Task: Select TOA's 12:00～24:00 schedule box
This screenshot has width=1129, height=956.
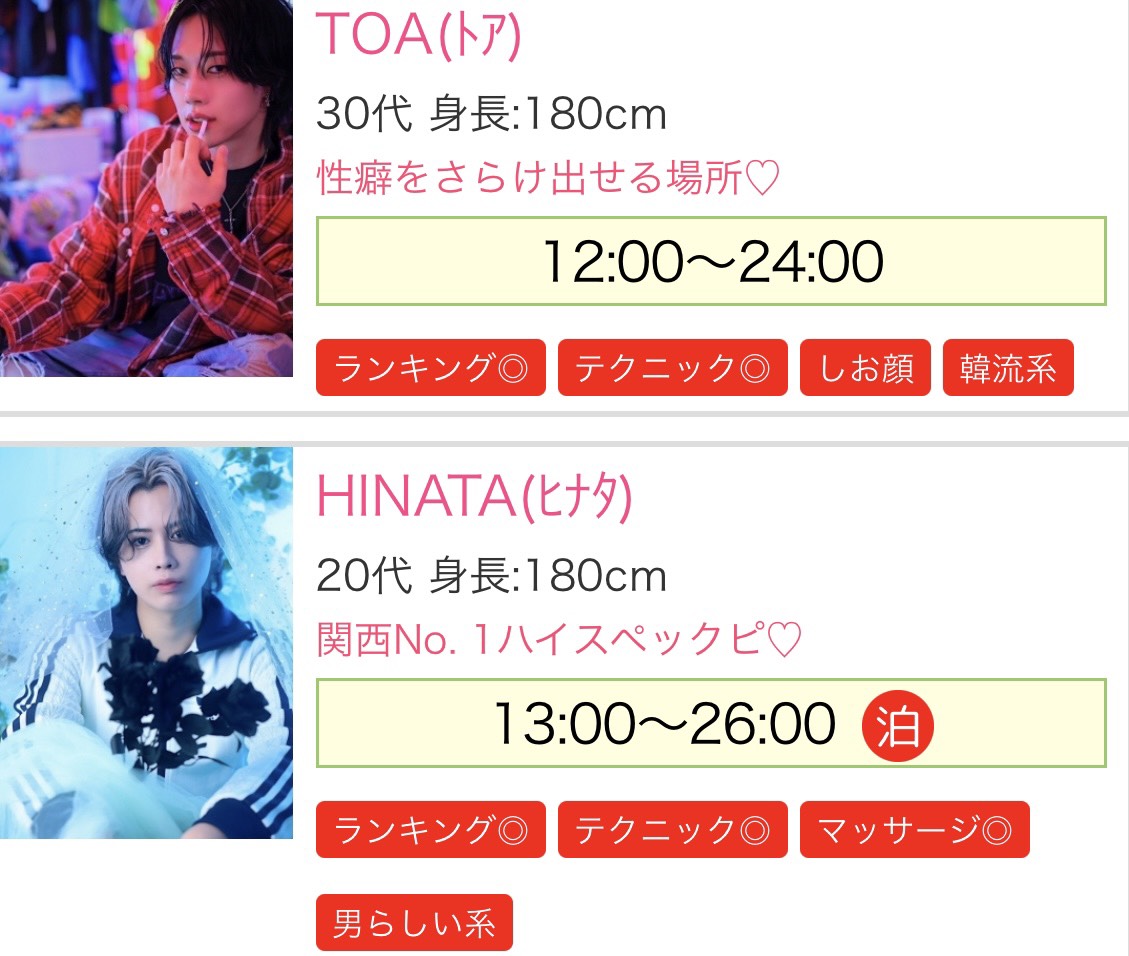Action: (711, 261)
